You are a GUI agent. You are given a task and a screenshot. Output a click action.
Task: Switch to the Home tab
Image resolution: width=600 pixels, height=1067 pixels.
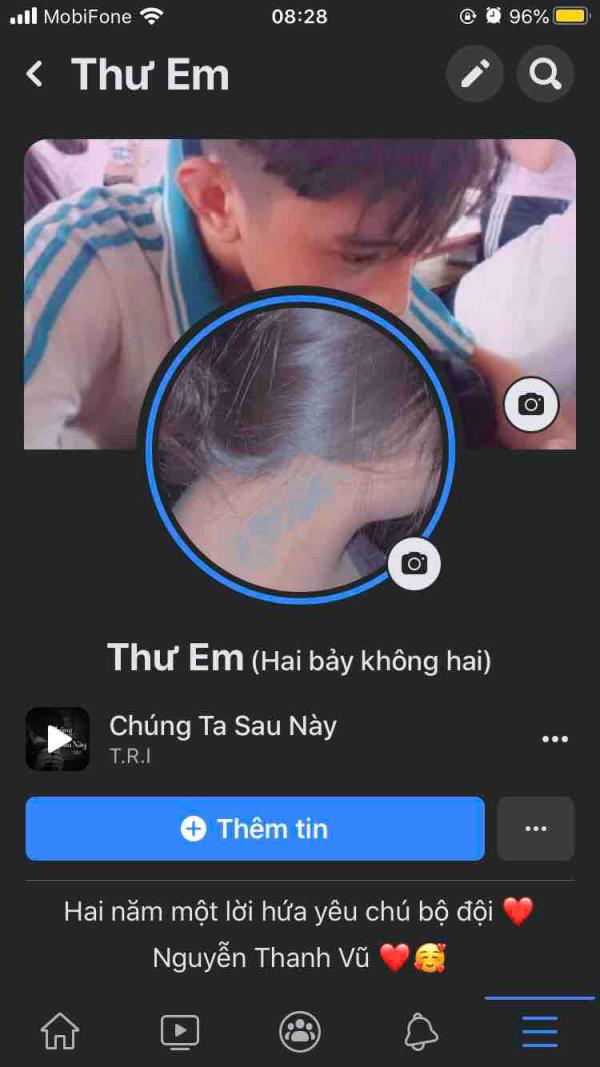tap(60, 1031)
